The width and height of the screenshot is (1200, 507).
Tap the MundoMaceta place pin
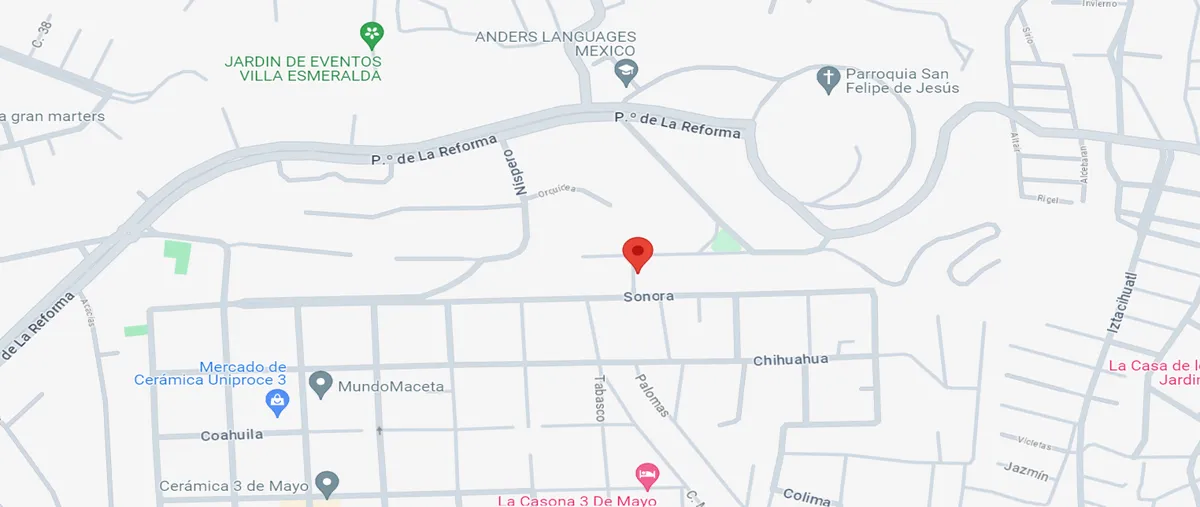click(x=321, y=384)
